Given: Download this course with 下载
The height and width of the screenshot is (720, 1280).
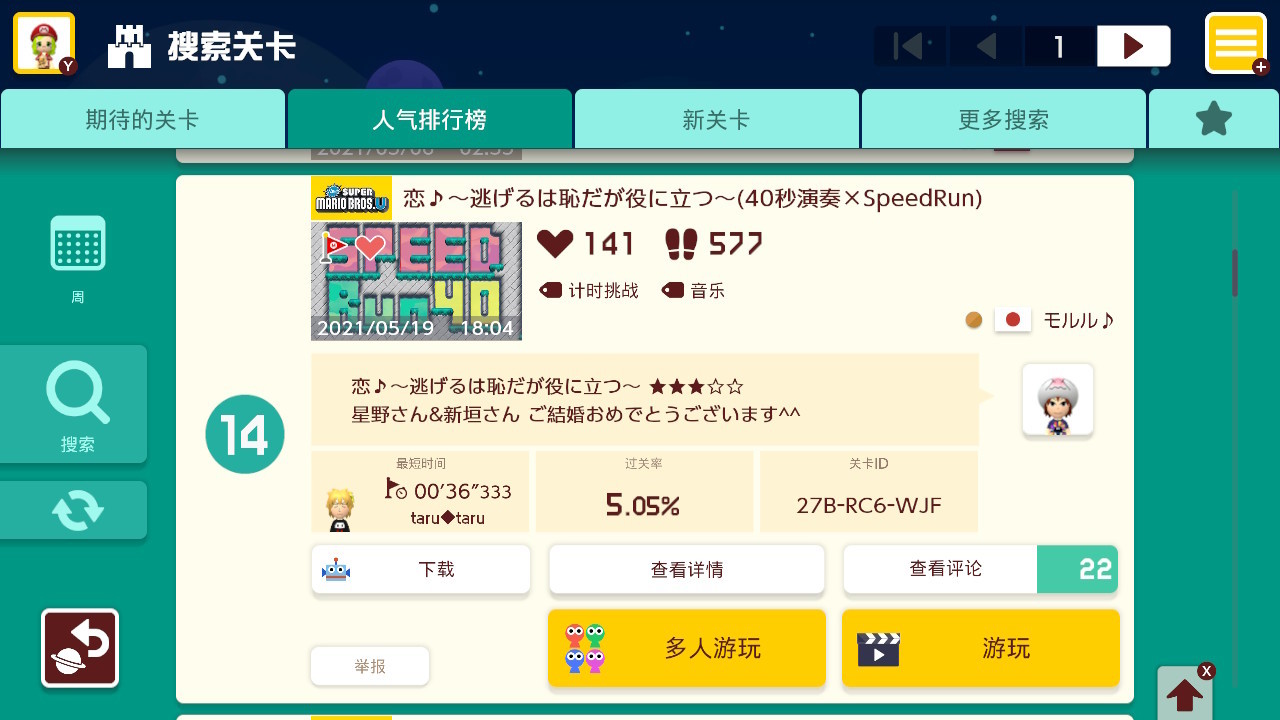Looking at the screenshot, I should click(x=421, y=569).
